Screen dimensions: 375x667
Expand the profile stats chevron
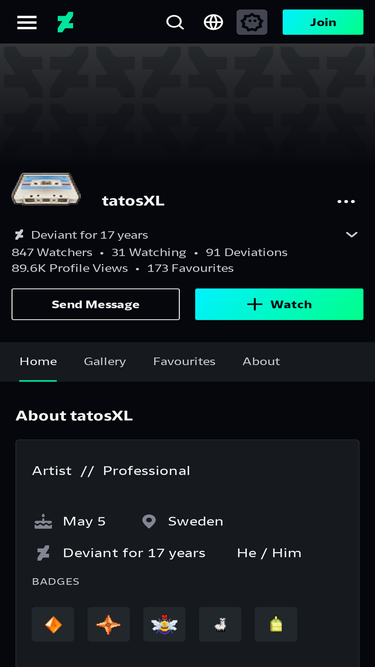pyautogui.click(x=352, y=234)
